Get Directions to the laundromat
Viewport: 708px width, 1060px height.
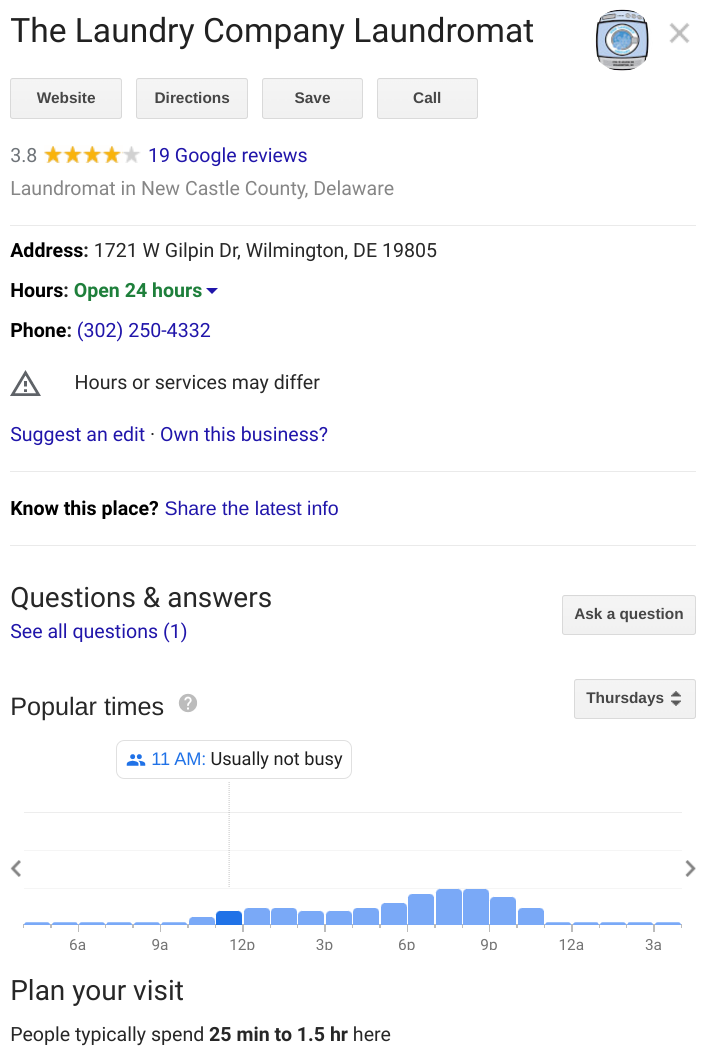click(x=192, y=98)
